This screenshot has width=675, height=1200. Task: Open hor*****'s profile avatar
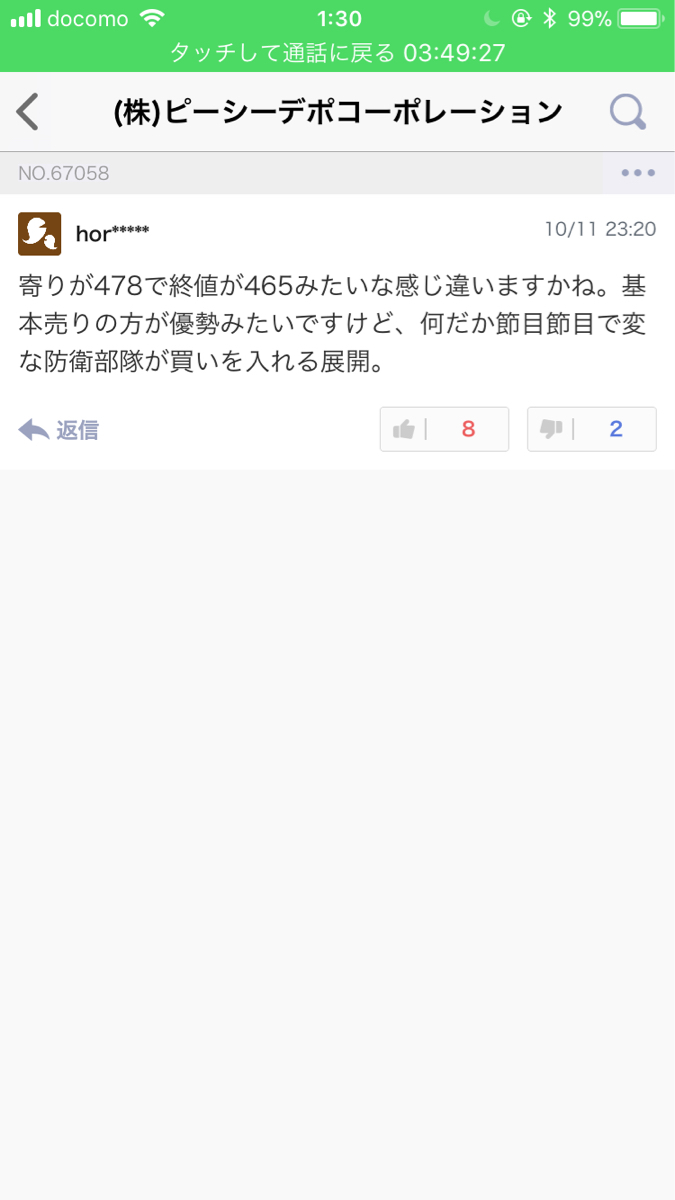pyautogui.click(x=40, y=233)
